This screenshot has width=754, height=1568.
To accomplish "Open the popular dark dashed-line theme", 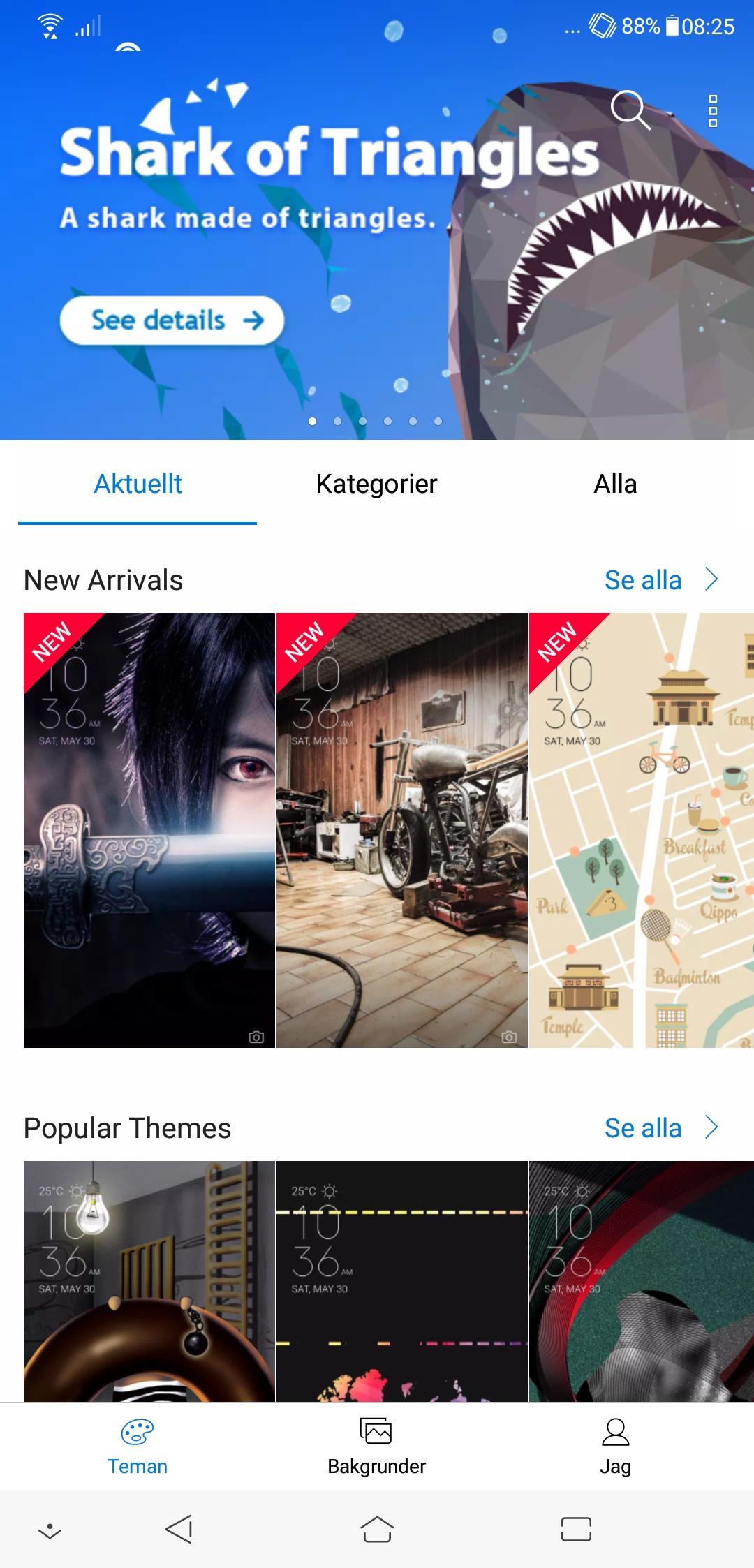I will (402, 1281).
